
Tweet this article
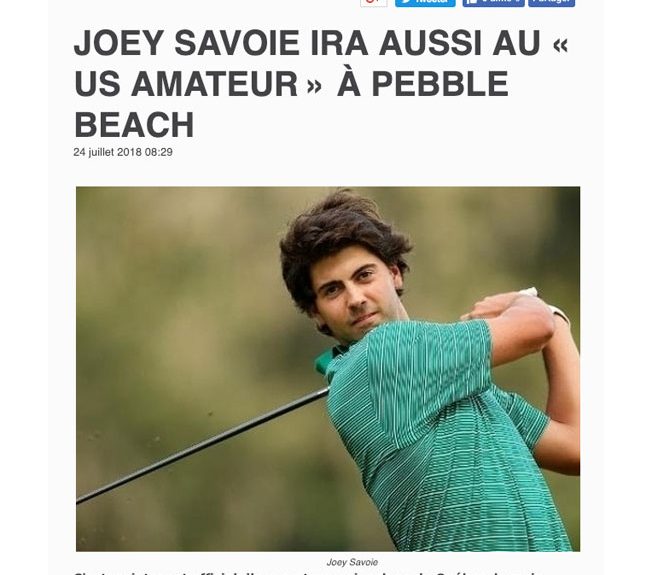(424, 2)
